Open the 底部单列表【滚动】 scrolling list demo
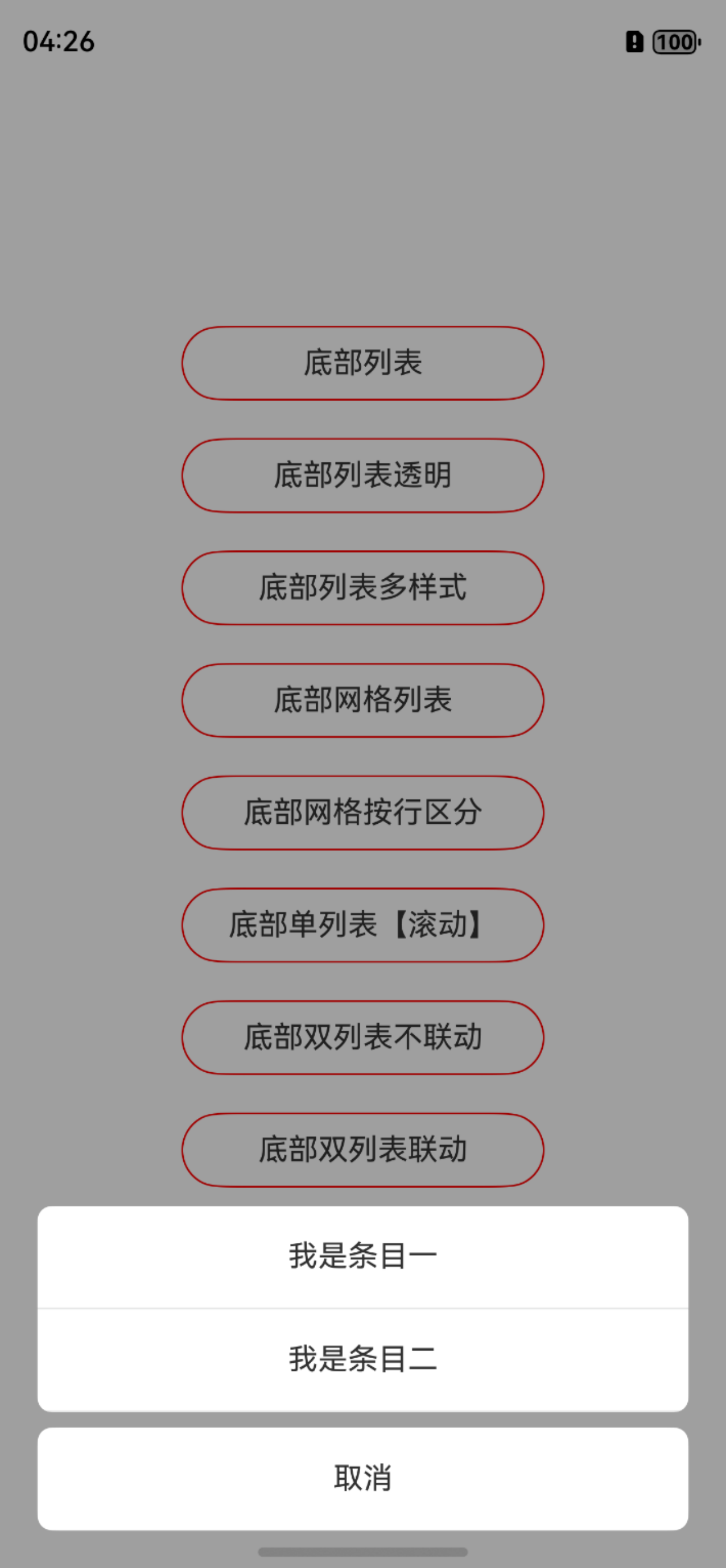726x1568 pixels. point(362,925)
